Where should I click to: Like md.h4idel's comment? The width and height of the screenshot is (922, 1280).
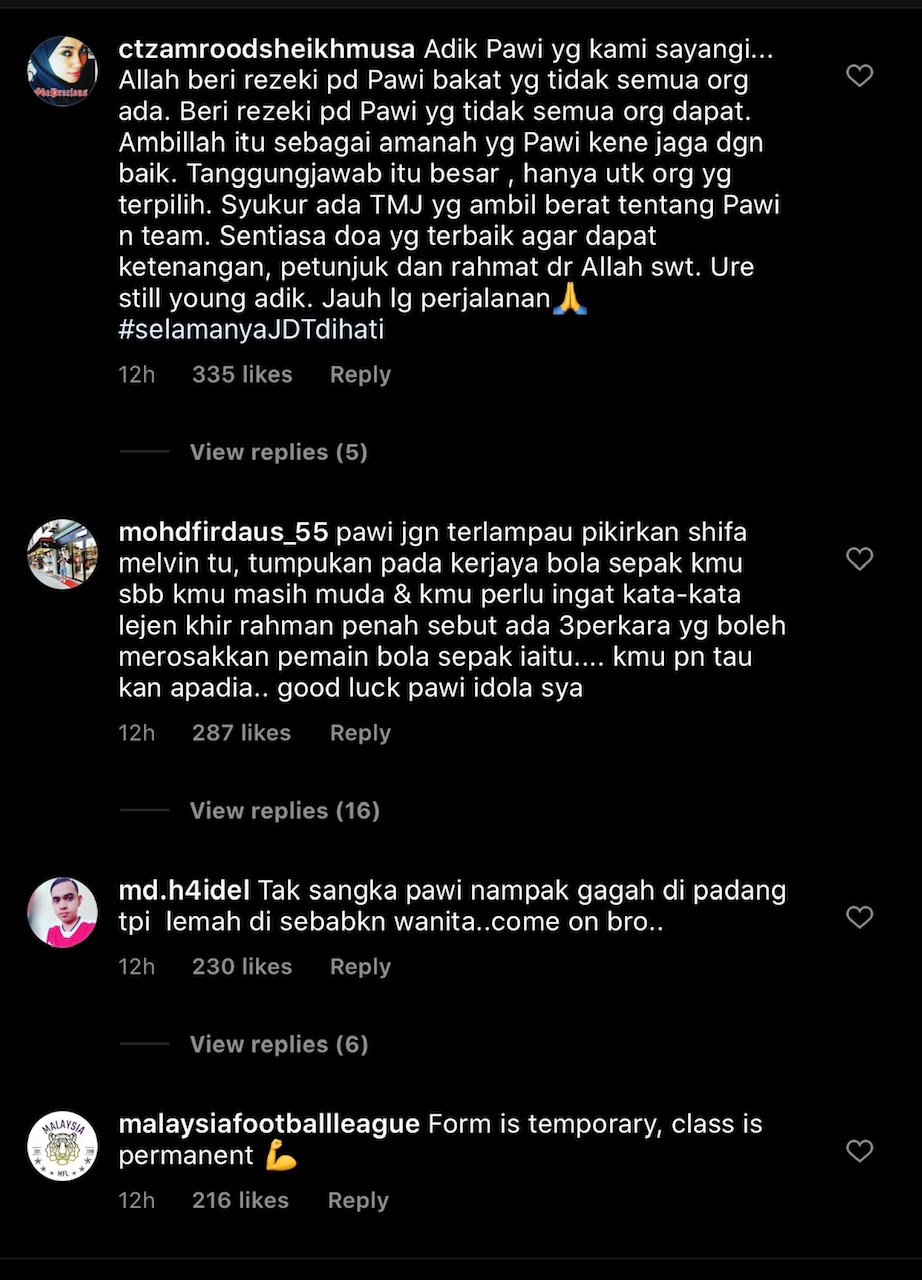860,917
